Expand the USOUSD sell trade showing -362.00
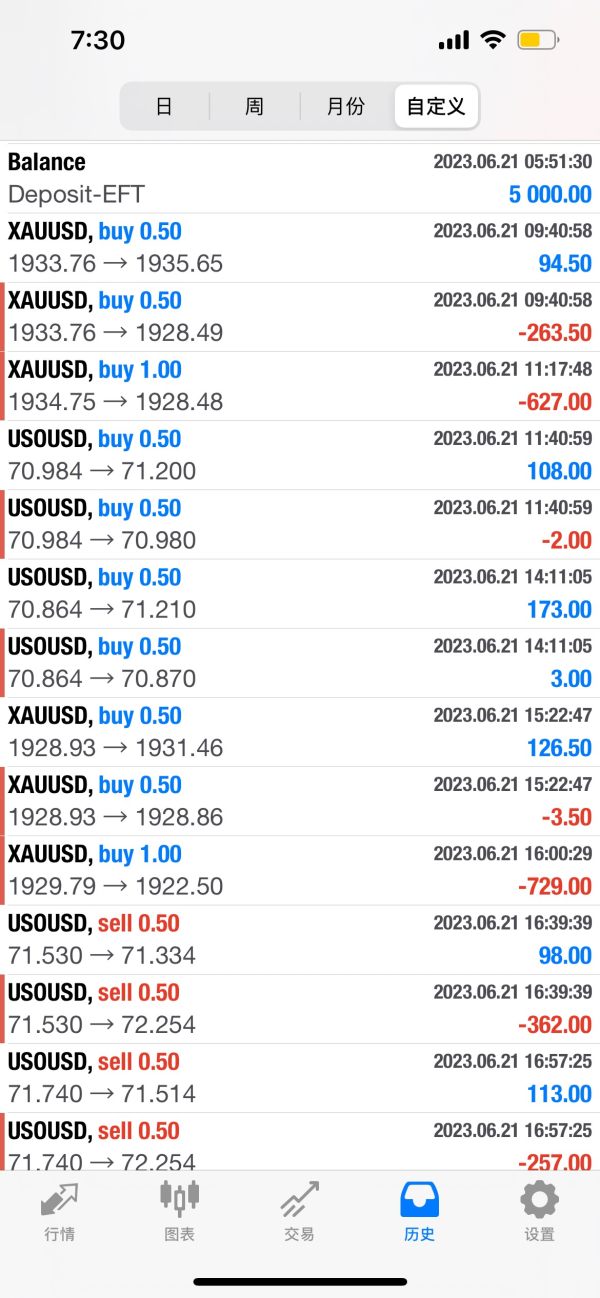The image size is (600, 1298). (x=300, y=1008)
